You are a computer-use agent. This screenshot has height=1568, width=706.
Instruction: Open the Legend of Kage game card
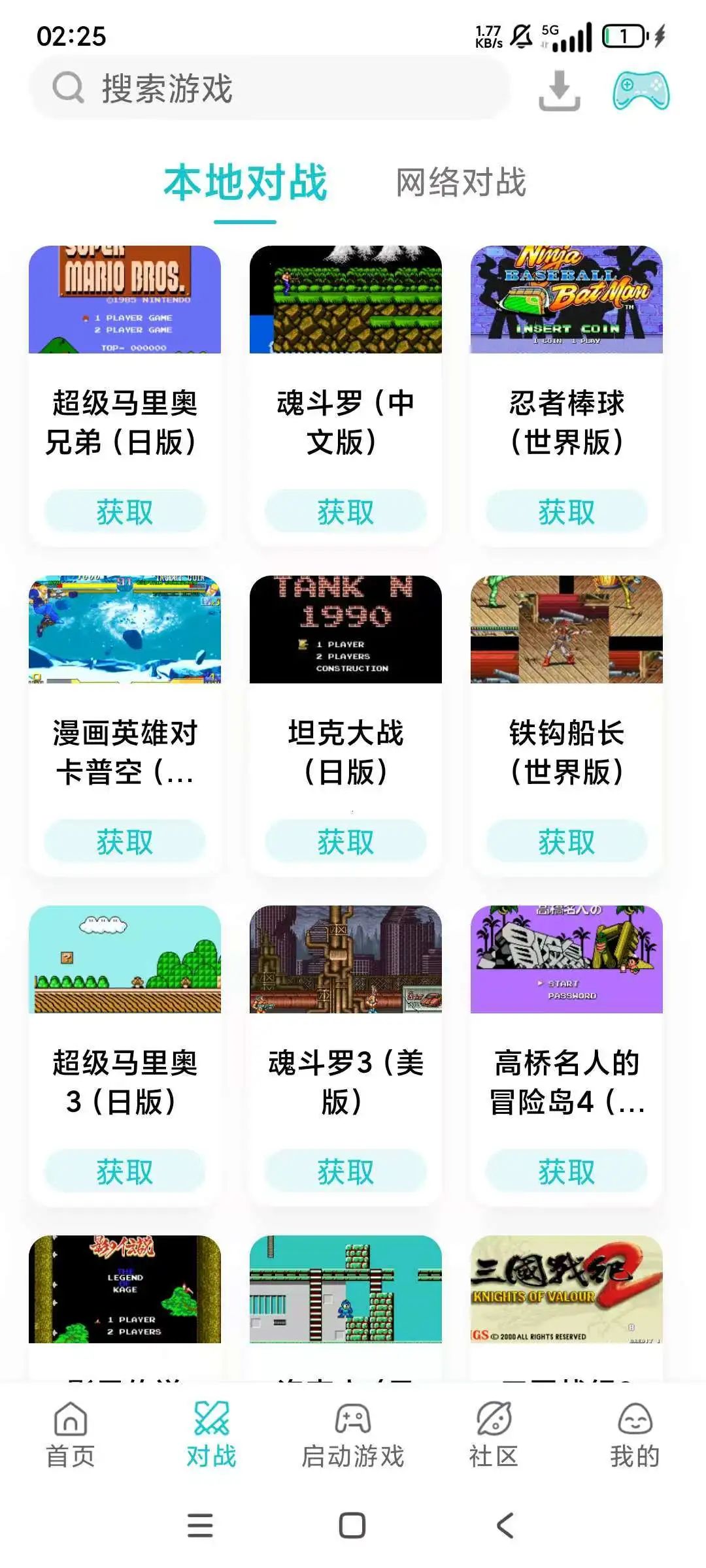pos(124,1290)
